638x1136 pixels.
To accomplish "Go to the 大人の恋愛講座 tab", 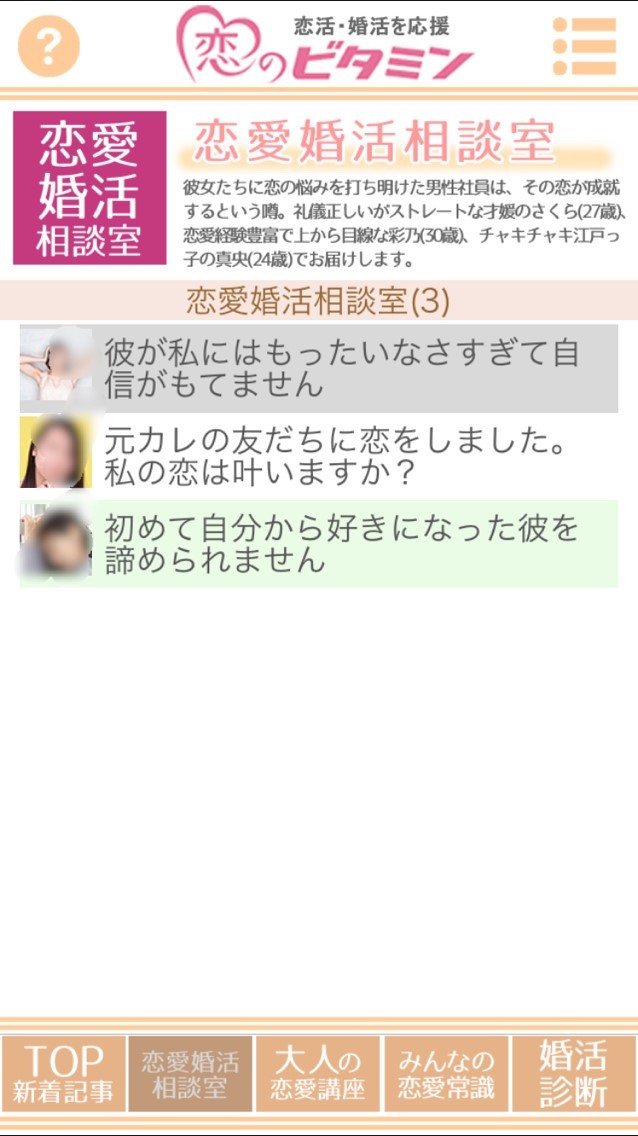I will pos(318,1074).
